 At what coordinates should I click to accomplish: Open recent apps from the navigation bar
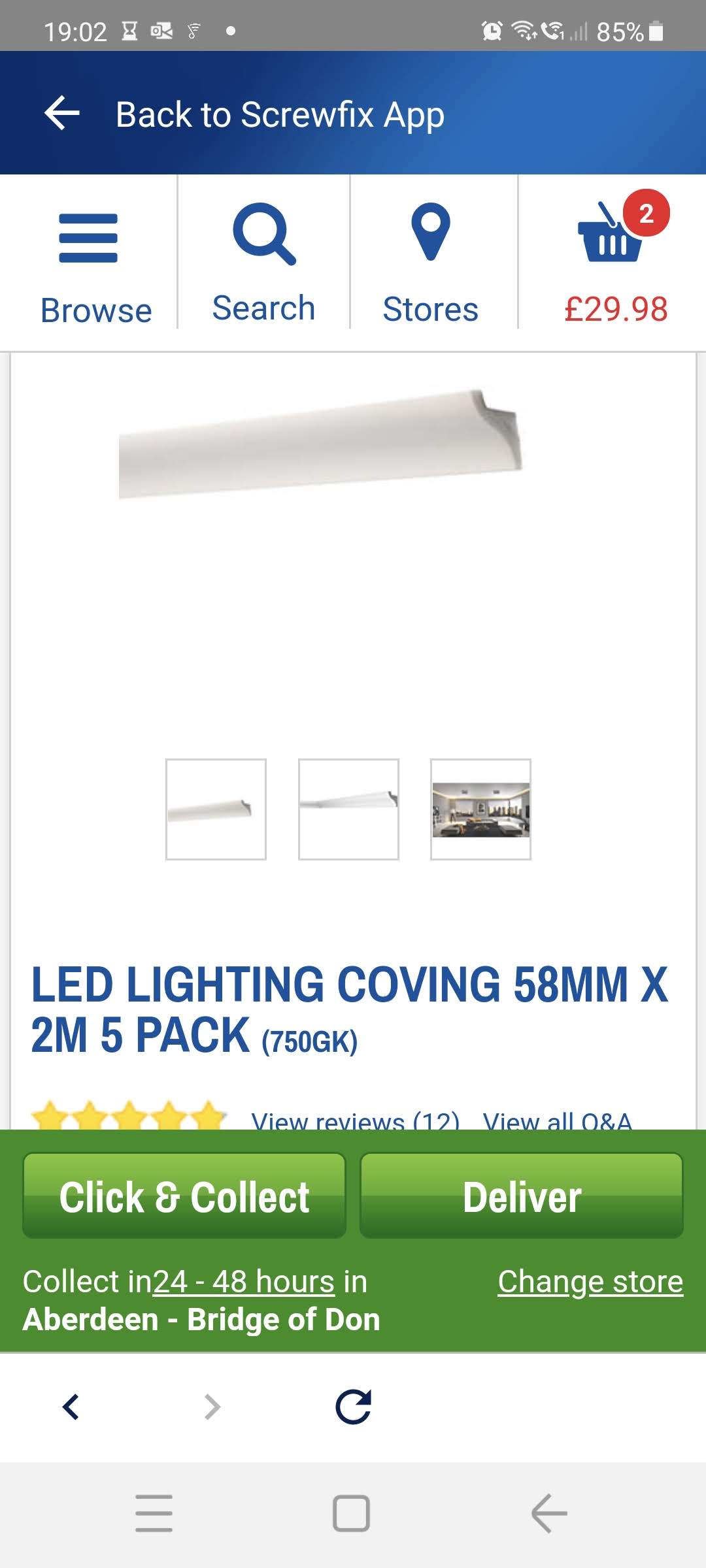(154, 1513)
